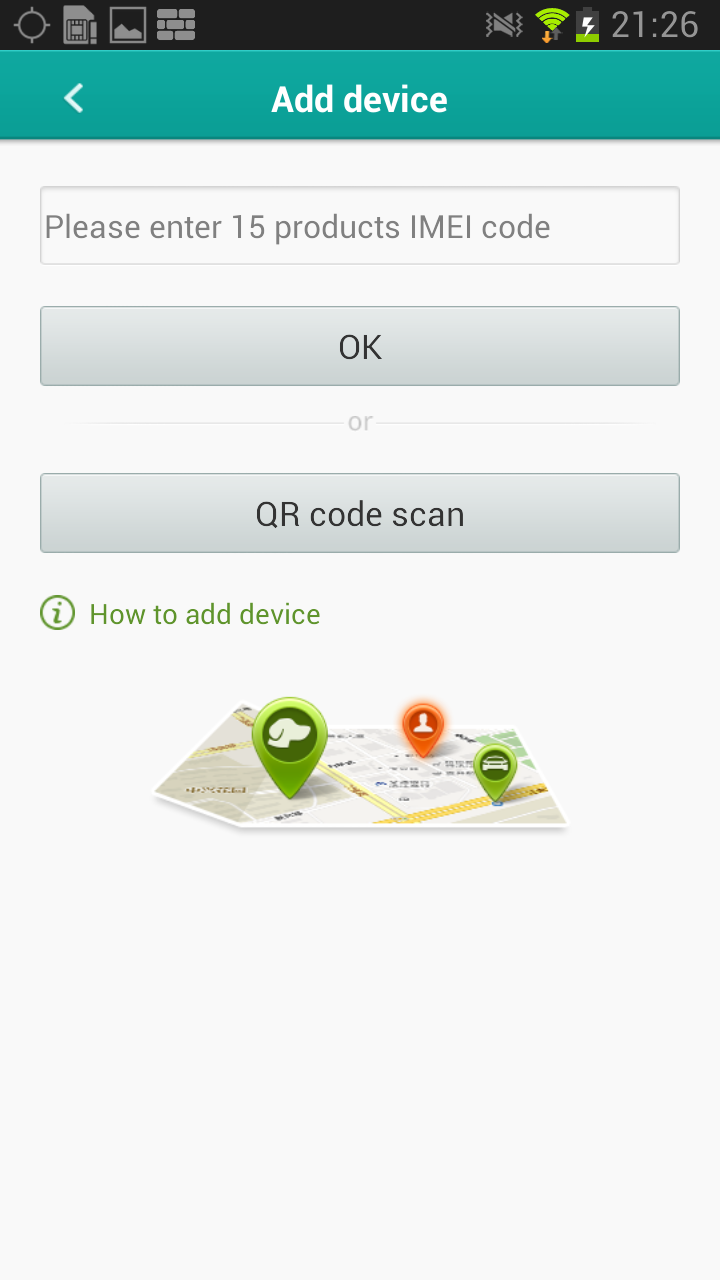
Task: Open the QR code scan
Action: [x=360, y=513]
